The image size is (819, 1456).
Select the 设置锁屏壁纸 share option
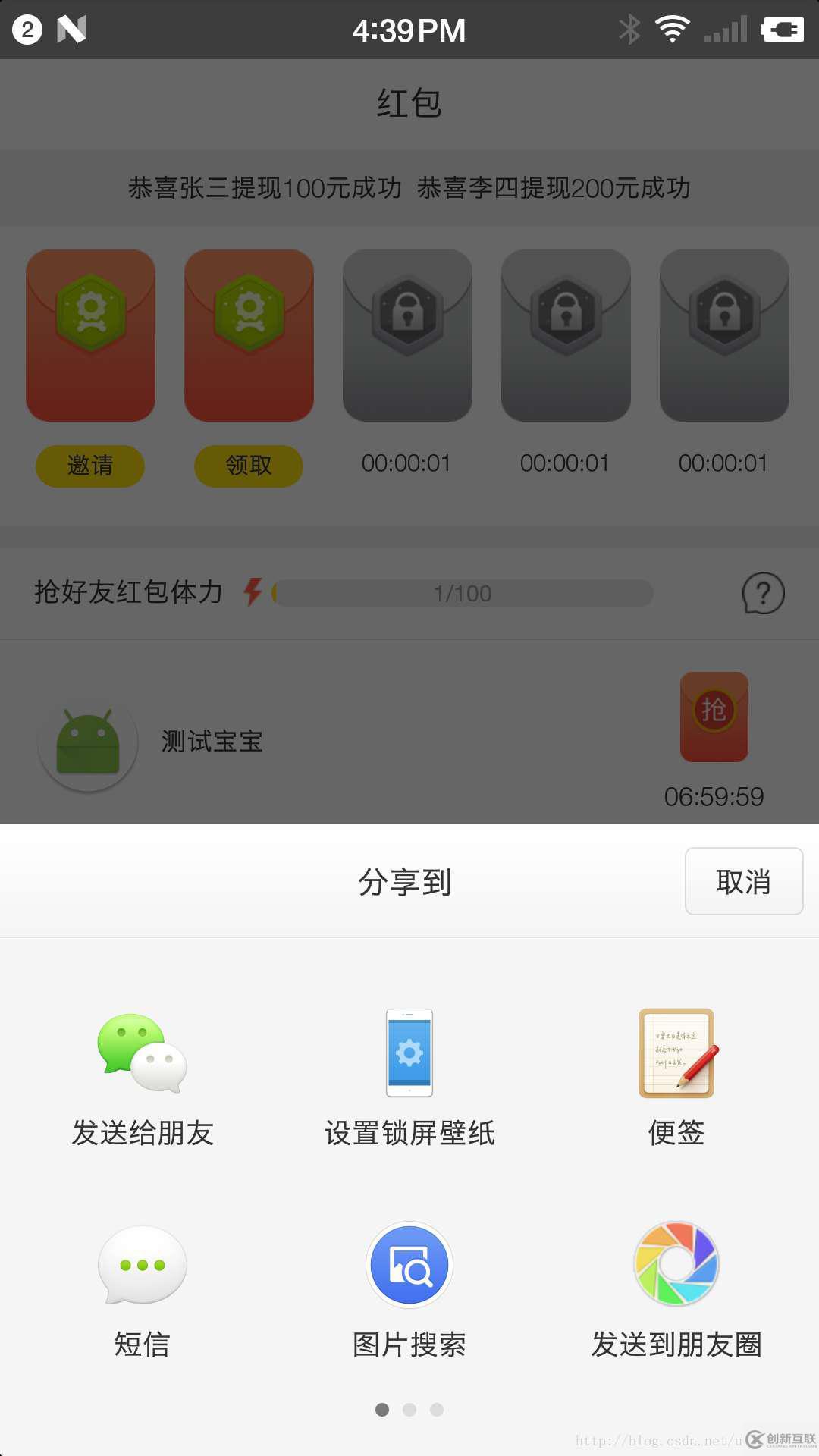tap(409, 1054)
